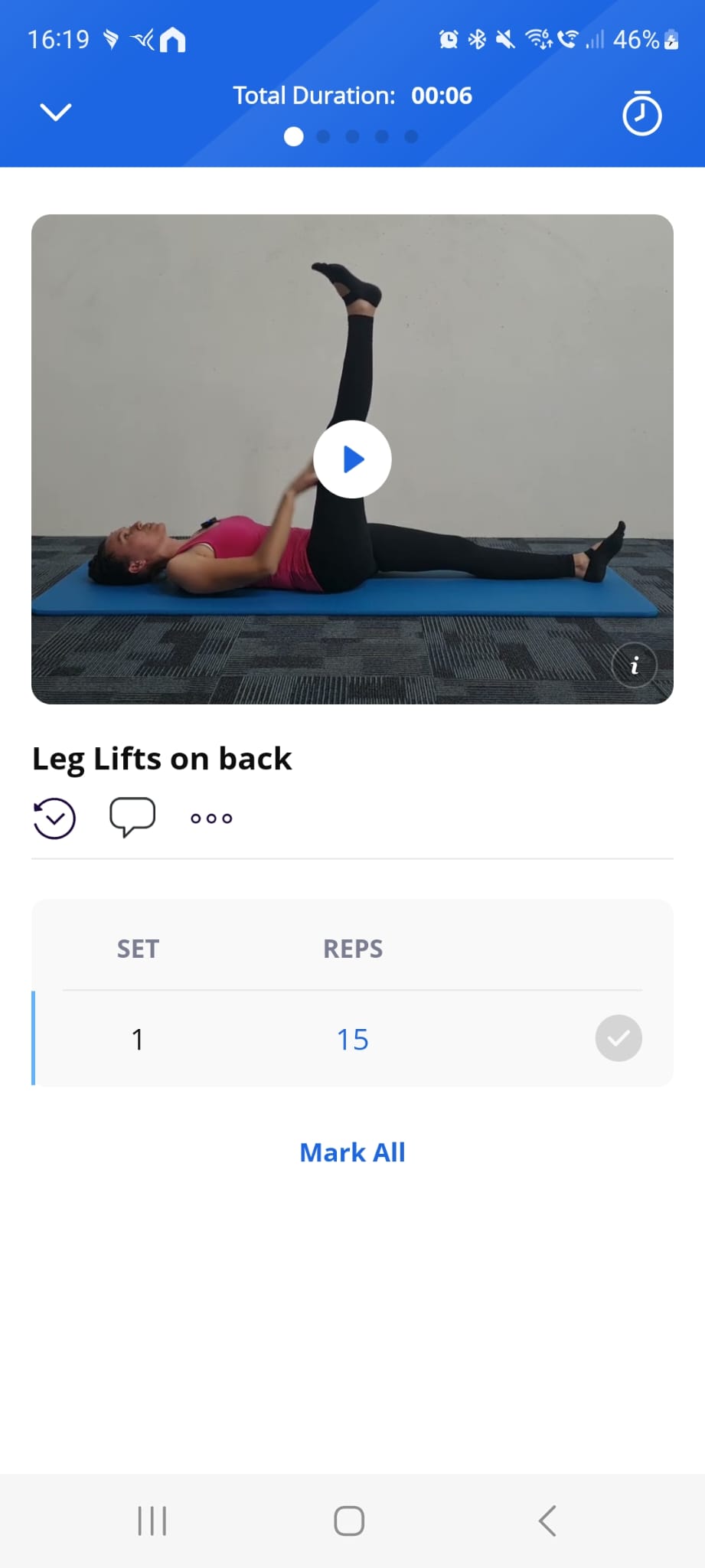705x1568 pixels.
Task: Mark set 1 as completed
Action: [618, 1038]
